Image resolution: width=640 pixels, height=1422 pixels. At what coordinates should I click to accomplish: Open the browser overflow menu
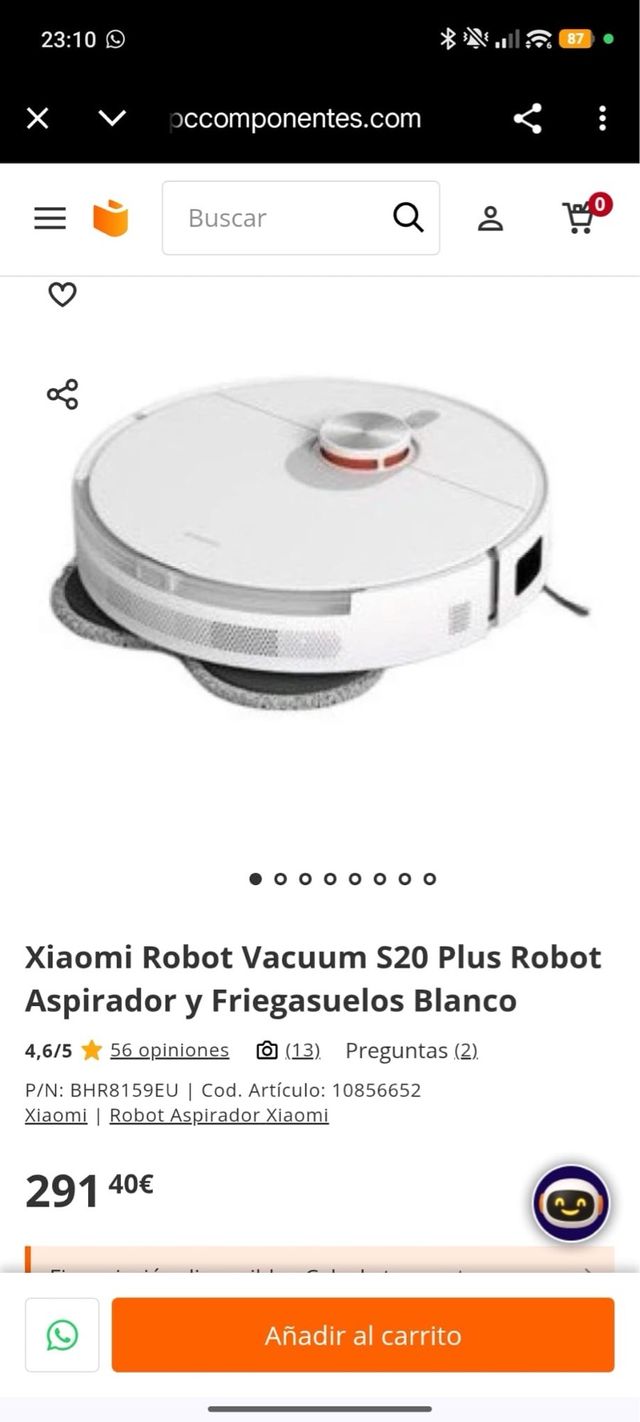coord(602,119)
